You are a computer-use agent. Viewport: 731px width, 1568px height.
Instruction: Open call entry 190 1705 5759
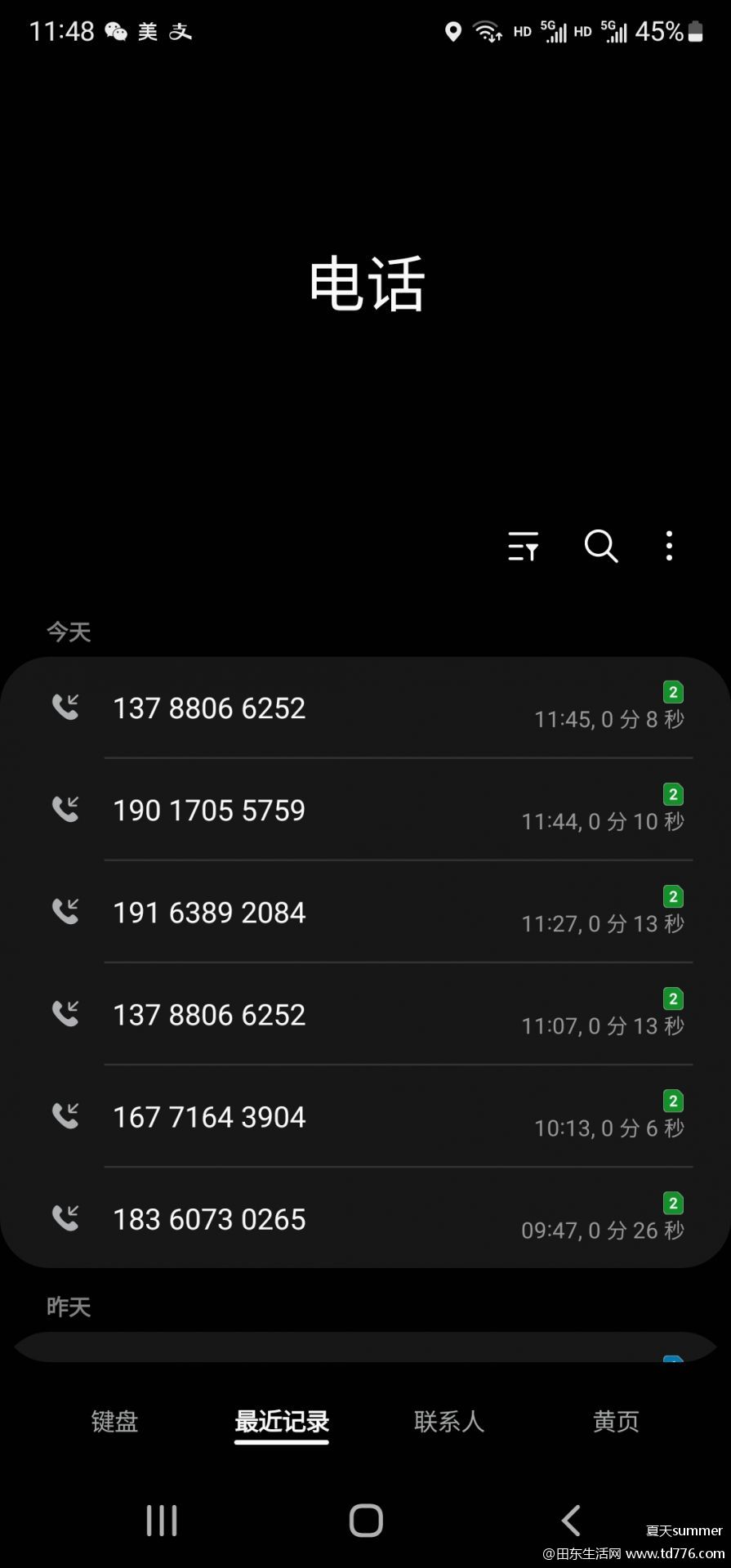[x=365, y=810]
